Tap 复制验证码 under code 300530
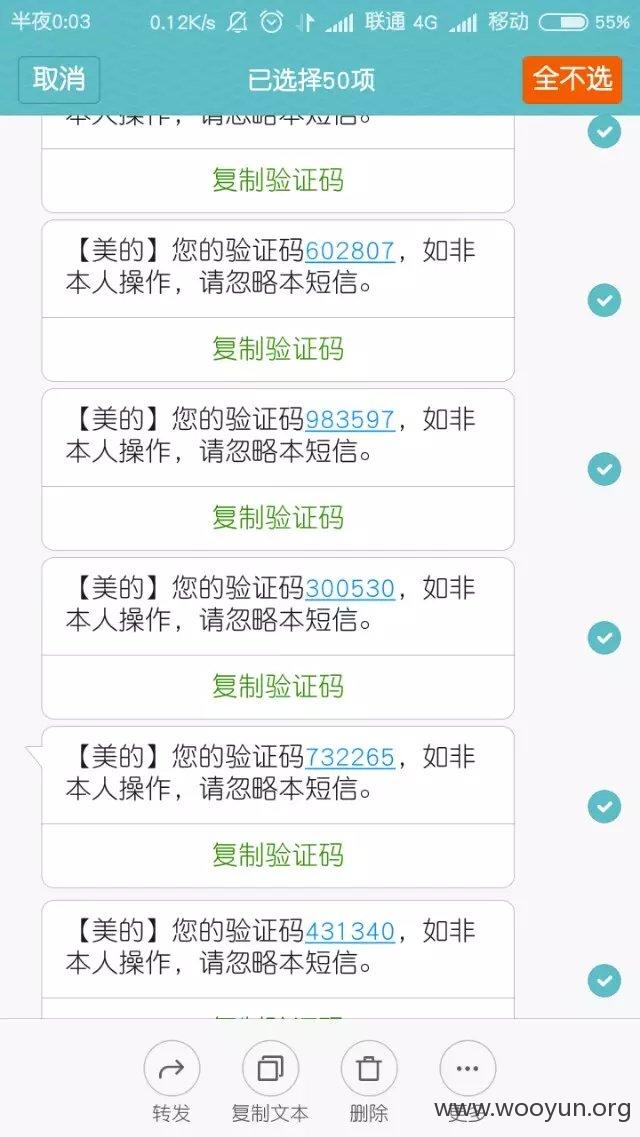 click(x=278, y=687)
